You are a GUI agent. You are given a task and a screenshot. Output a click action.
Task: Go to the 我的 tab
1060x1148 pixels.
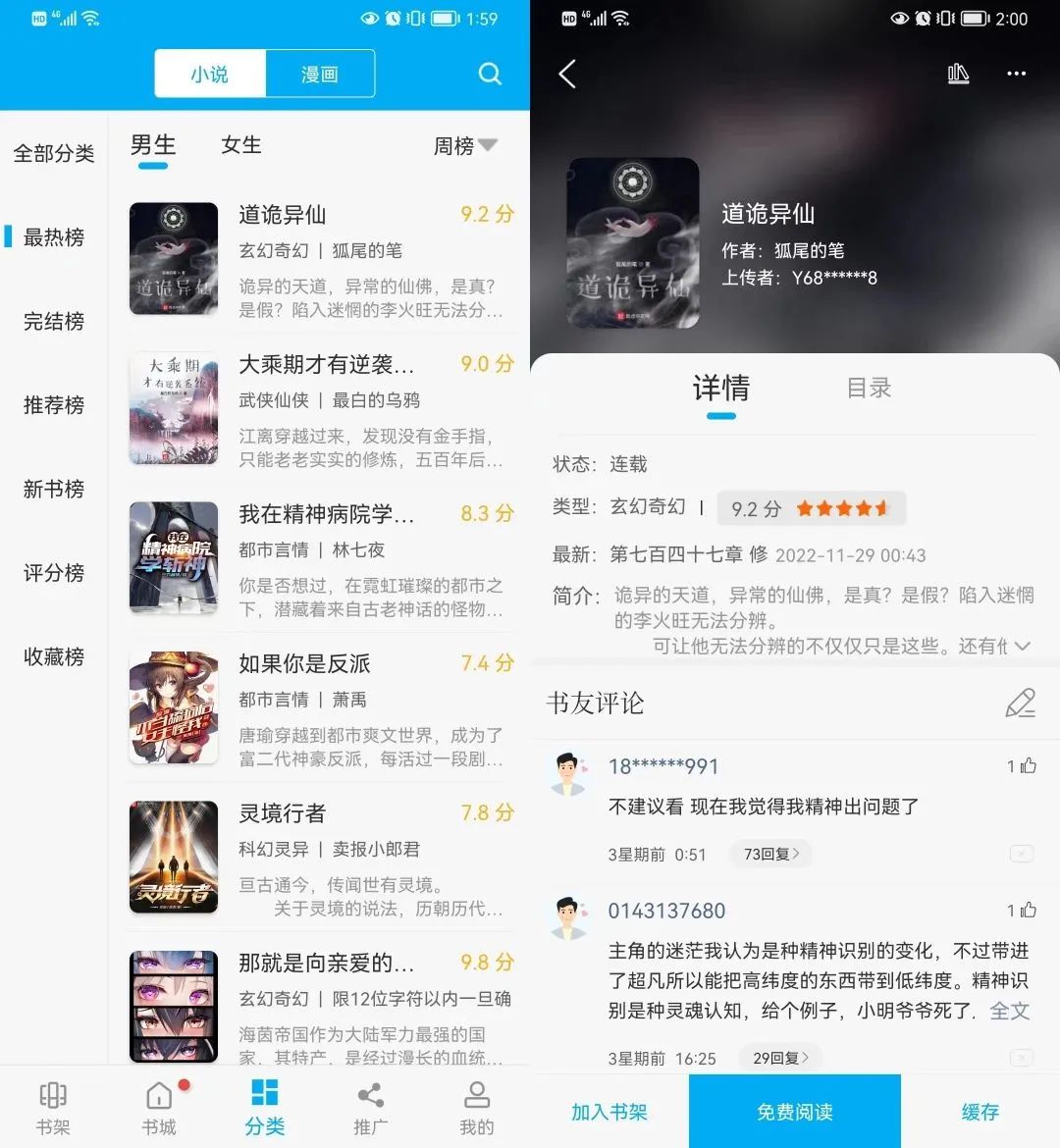(x=477, y=1109)
